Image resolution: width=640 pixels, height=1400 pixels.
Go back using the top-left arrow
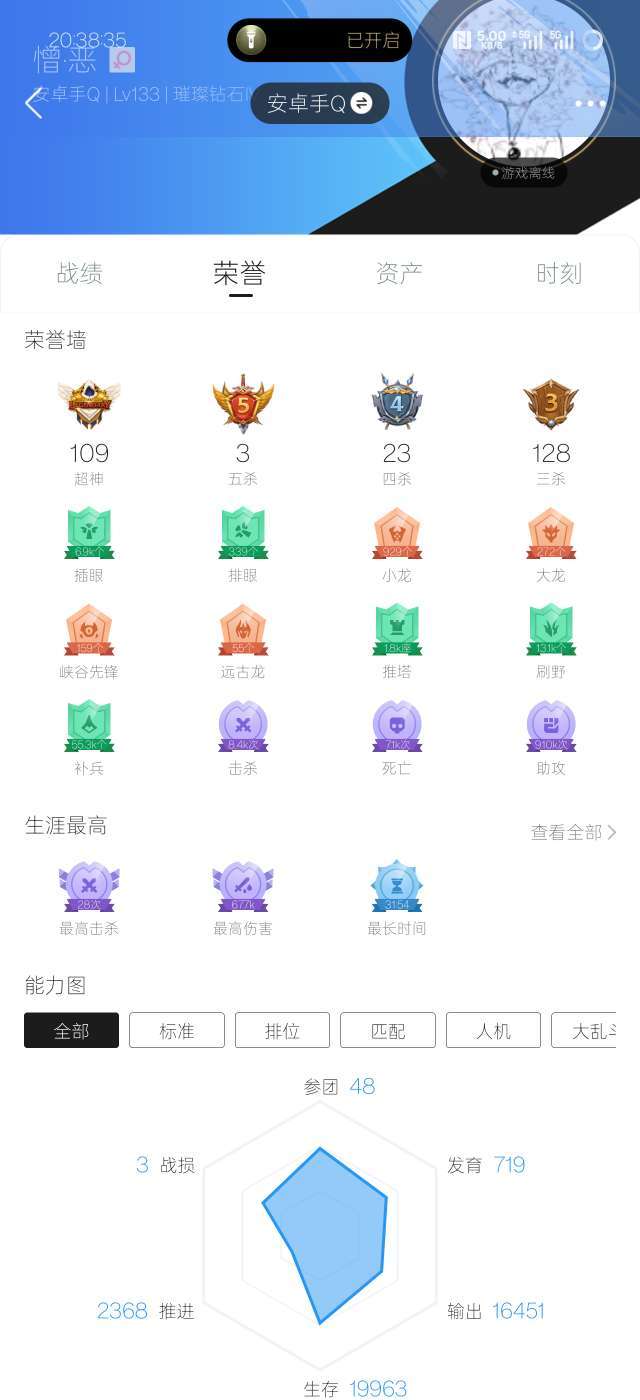tap(33, 103)
